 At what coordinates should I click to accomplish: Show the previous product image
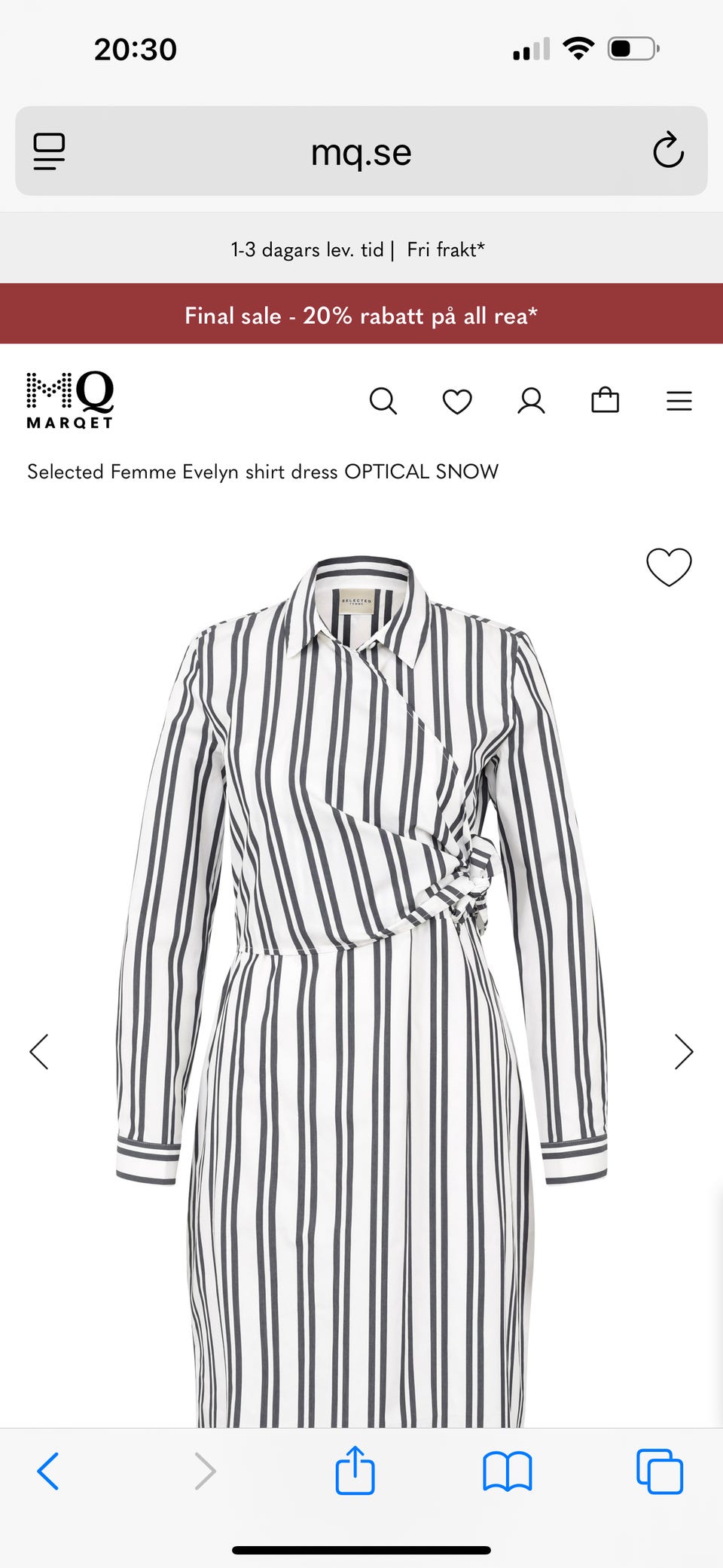pyautogui.click(x=39, y=1052)
